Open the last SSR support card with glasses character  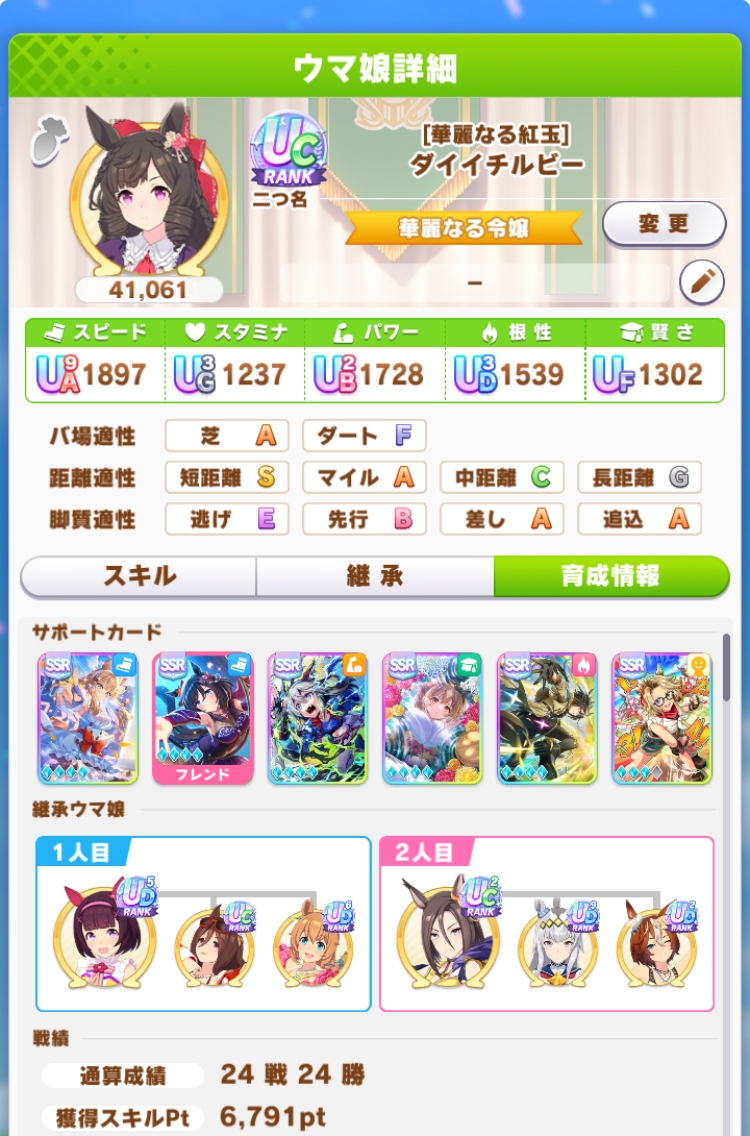[662, 717]
